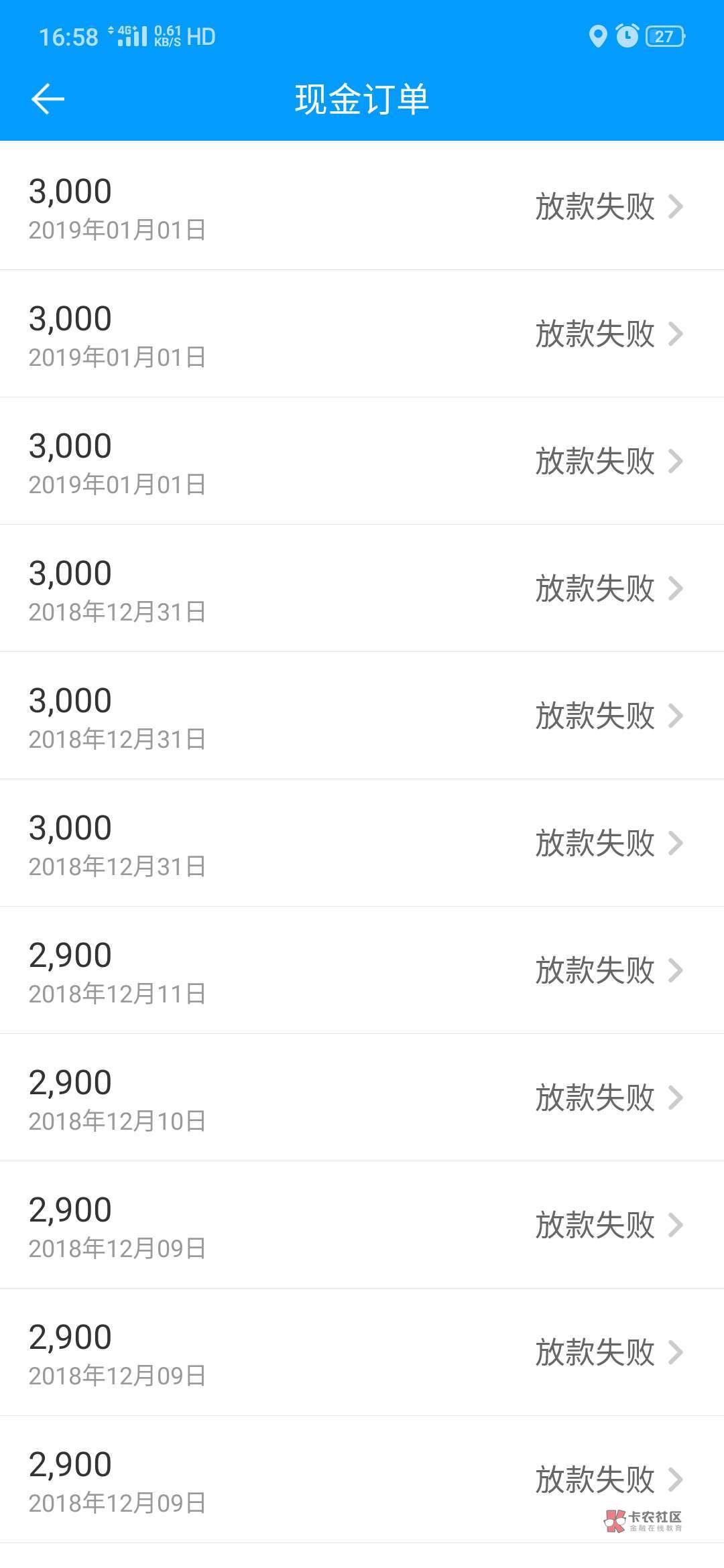Open the 2,900 order dated 2018年12月11日
Image resolution: width=724 pixels, height=1568 pixels.
click(x=362, y=970)
